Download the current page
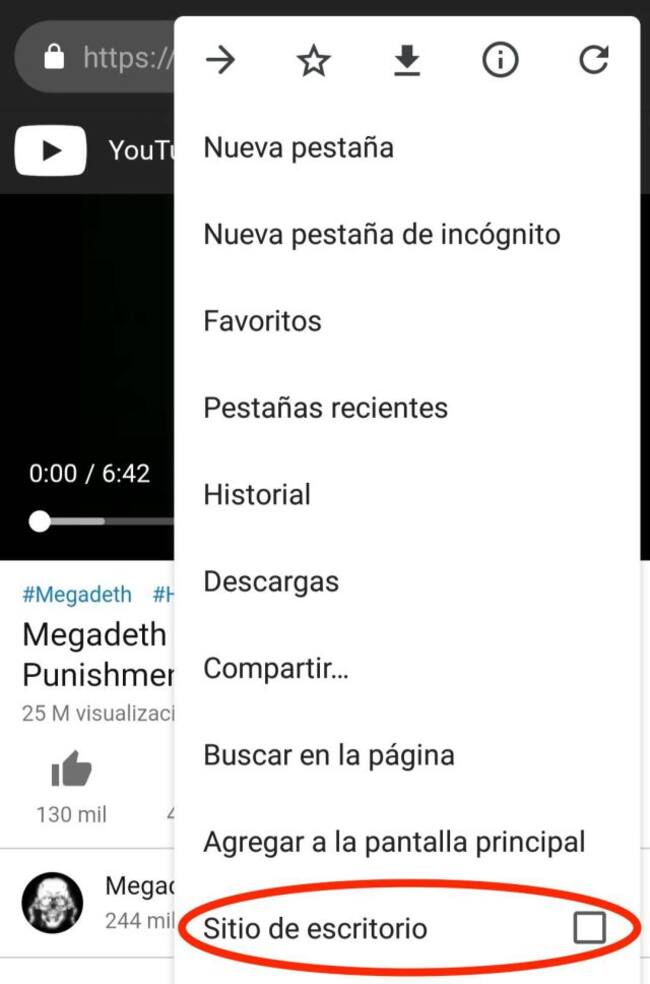This screenshot has height=984, width=650. pos(406,62)
